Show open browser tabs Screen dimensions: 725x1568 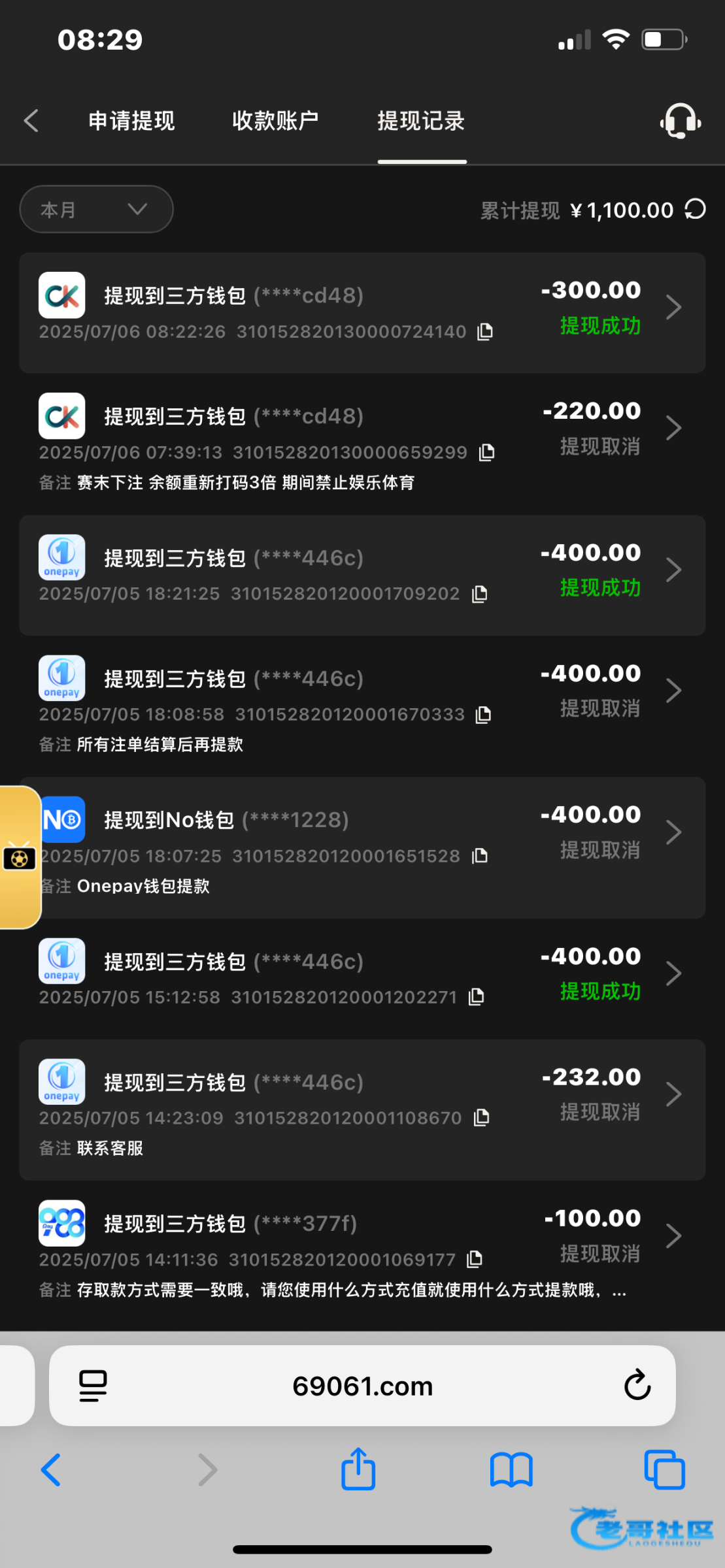(664, 1470)
